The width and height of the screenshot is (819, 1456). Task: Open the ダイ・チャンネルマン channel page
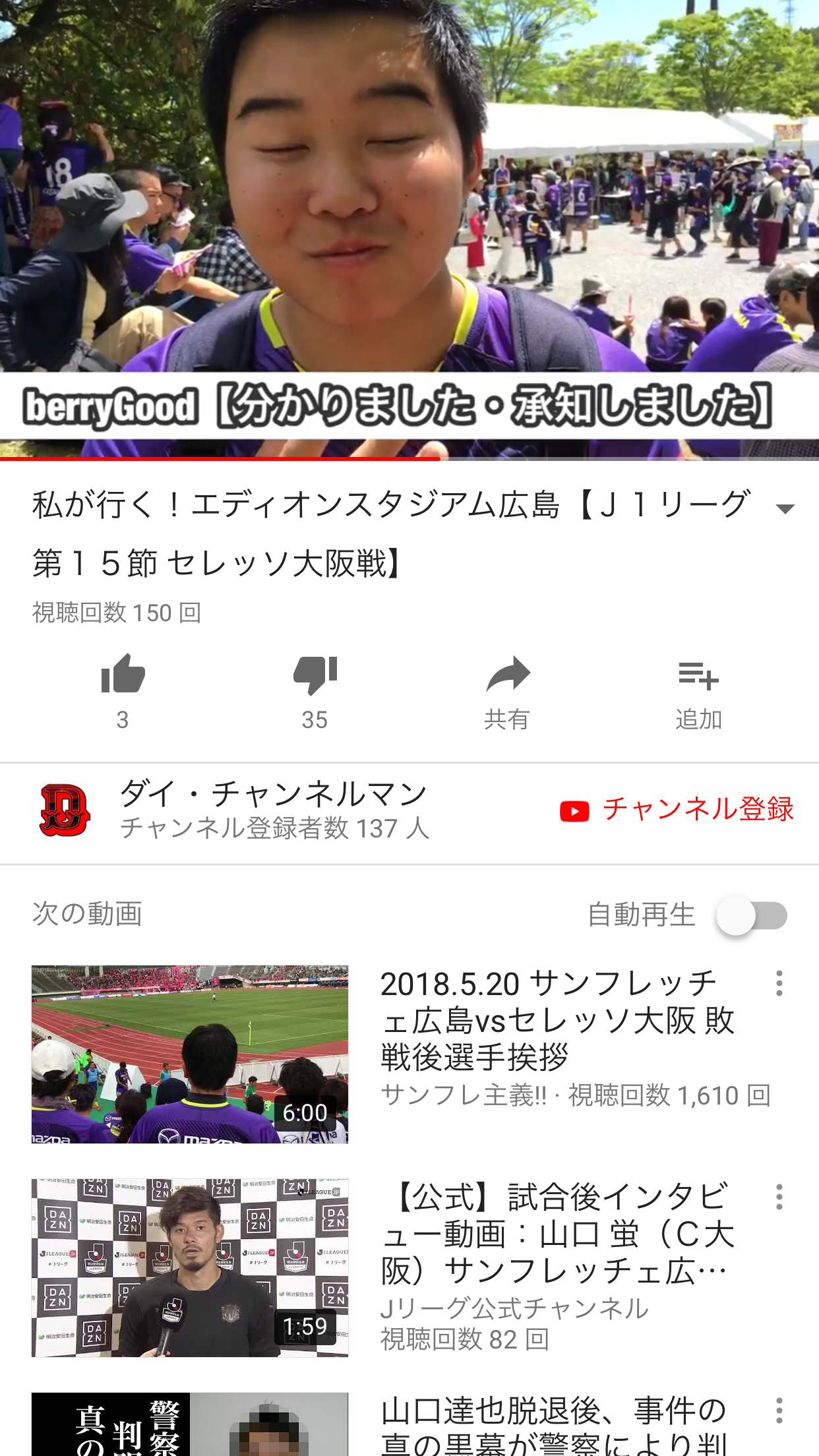[273, 810]
